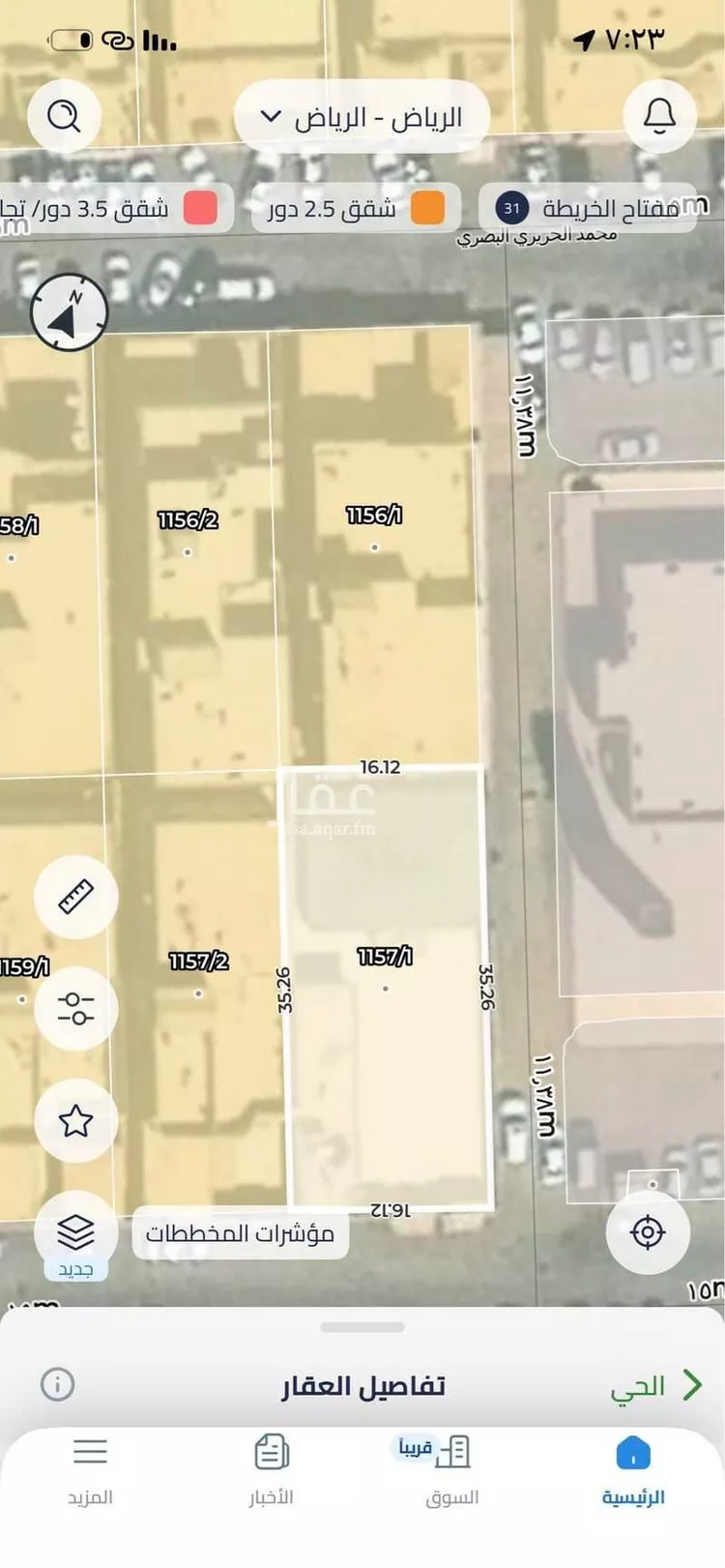Center map on my current location
This screenshot has width=725, height=1568.
(x=647, y=1232)
